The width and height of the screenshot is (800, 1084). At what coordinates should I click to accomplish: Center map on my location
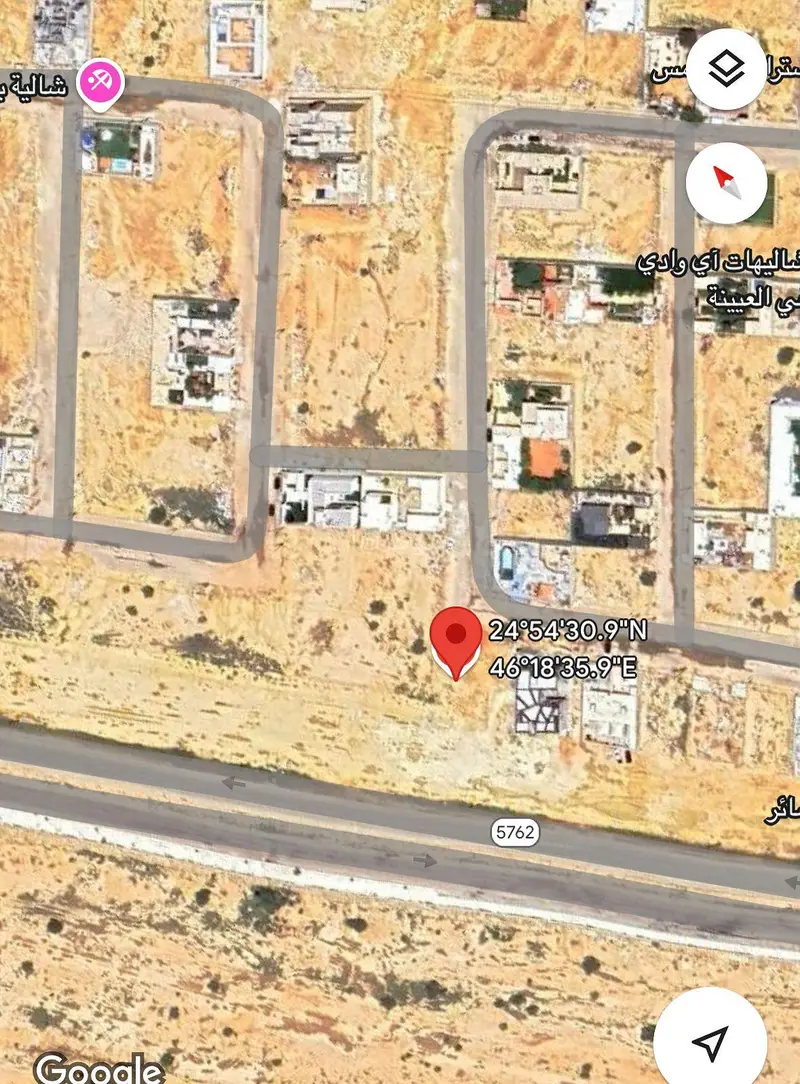pos(711,1043)
